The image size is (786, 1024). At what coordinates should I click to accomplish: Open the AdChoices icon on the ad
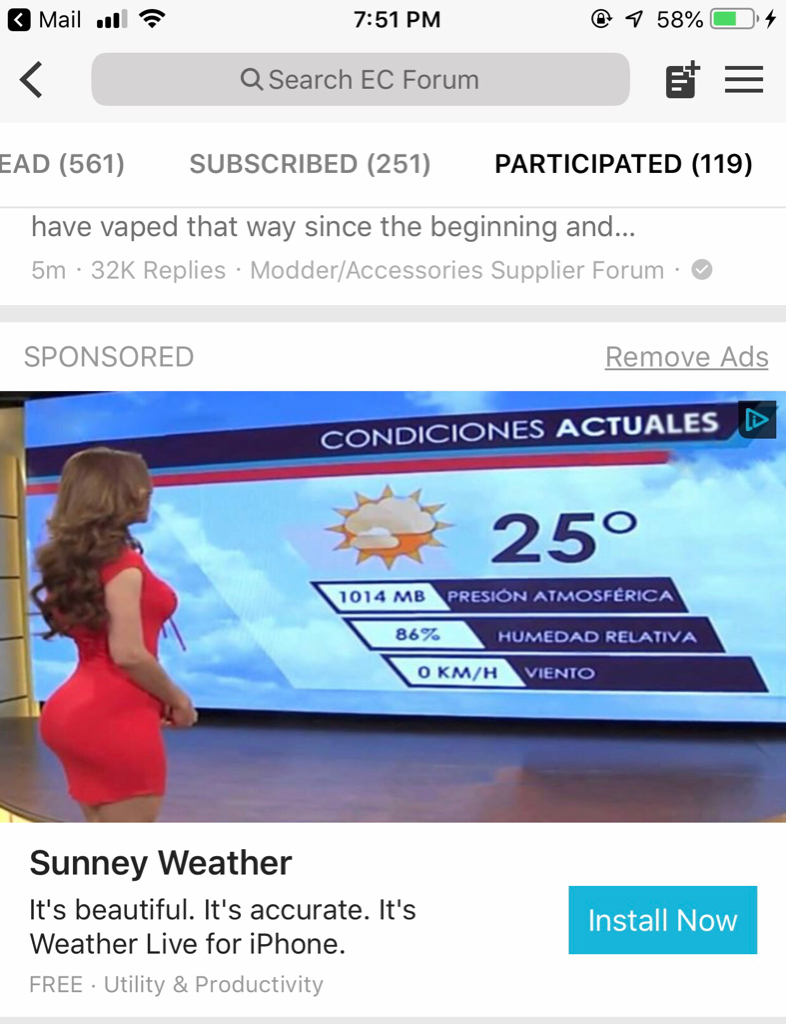coord(757,420)
